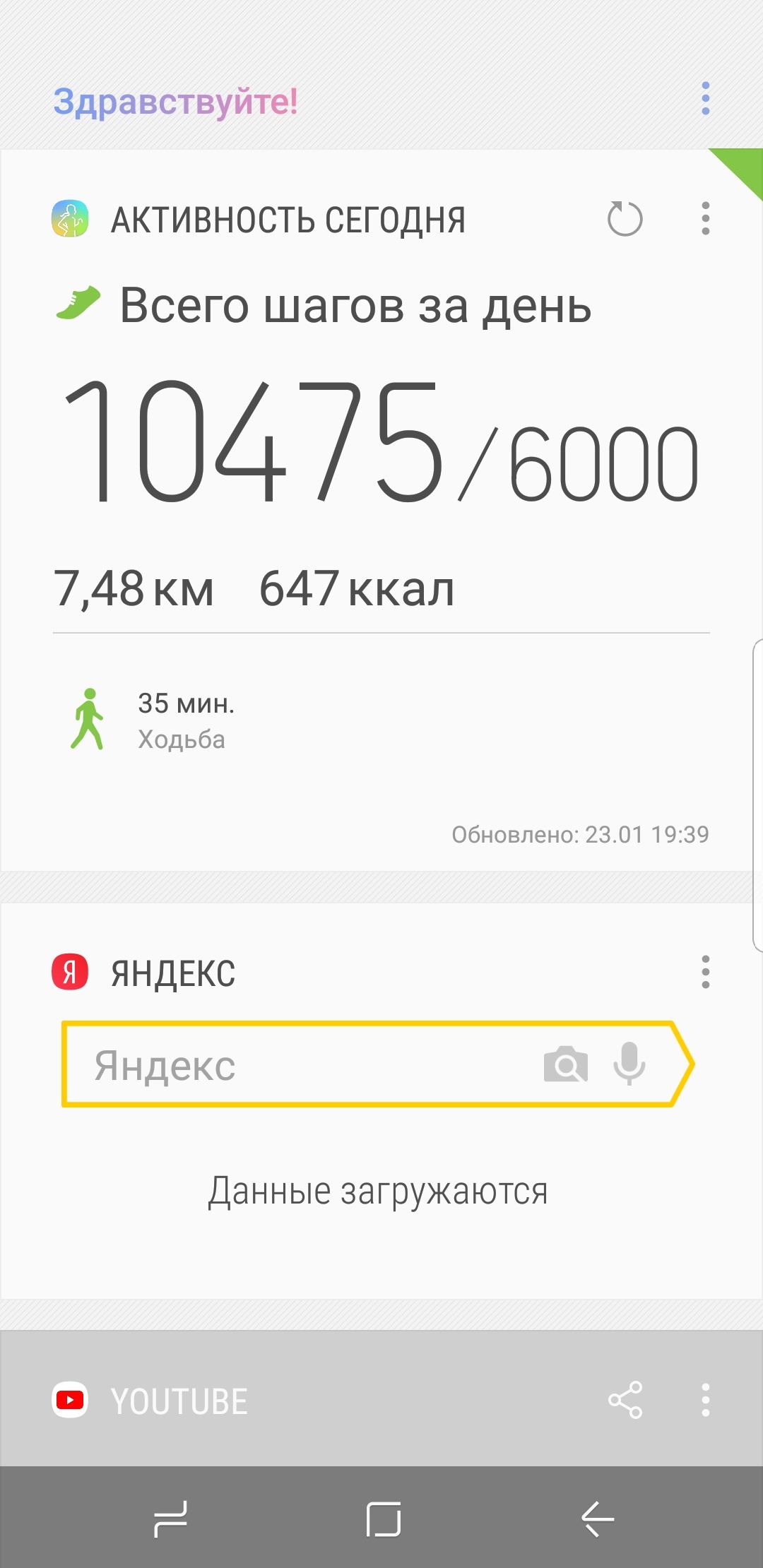This screenshot has width=763, height=1568.
Task: Open the overflow menu next to Здравствуйте!
Action: click(x=705, y=98)
